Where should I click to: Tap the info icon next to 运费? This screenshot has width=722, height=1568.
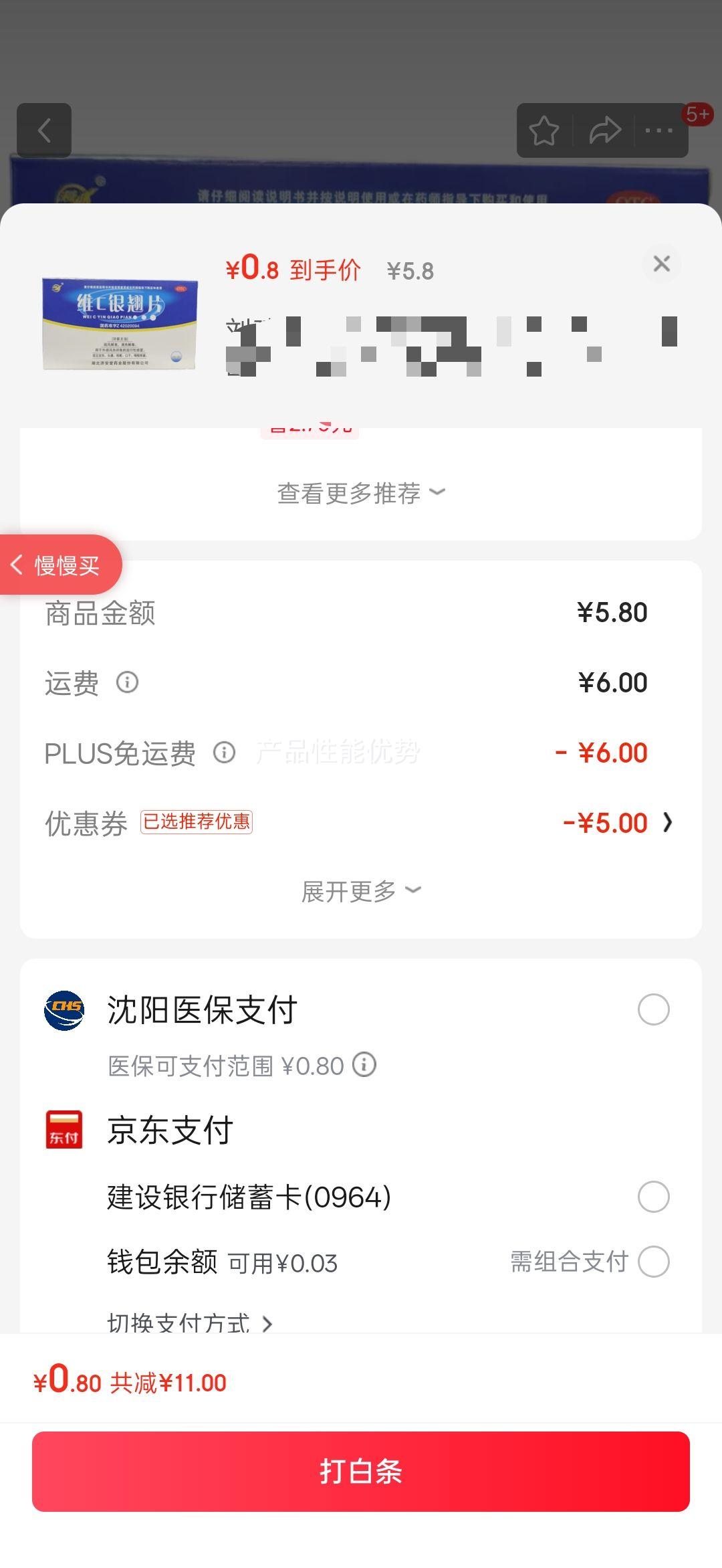coord(127,682)
